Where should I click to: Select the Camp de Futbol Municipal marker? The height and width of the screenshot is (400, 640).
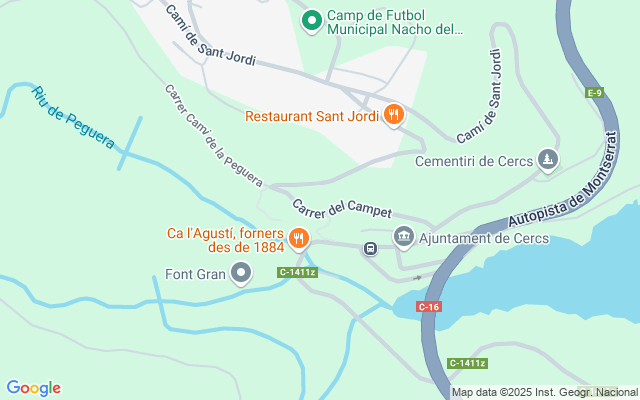click(x=312, y=19)
